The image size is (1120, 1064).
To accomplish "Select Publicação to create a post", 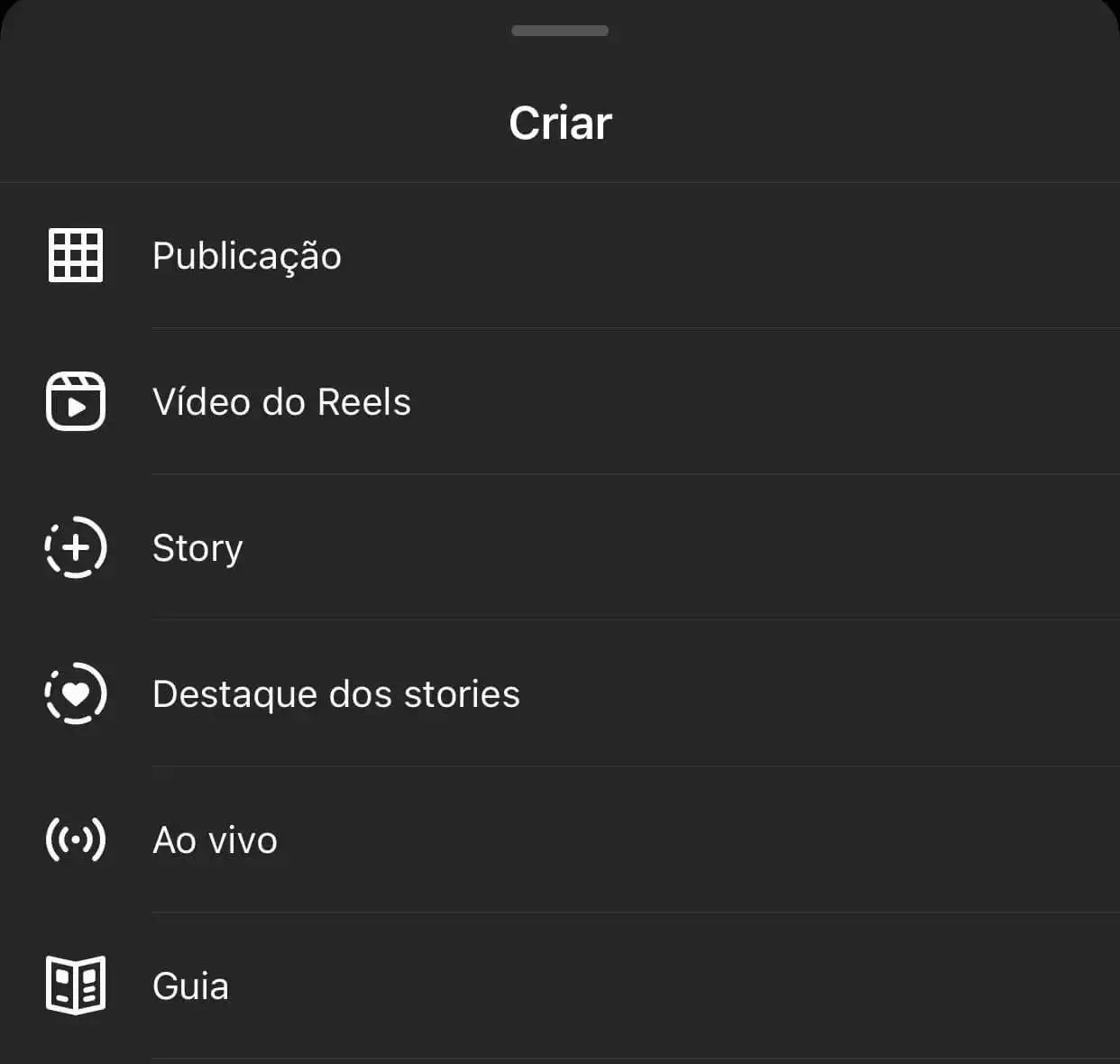I will point(246,256).
